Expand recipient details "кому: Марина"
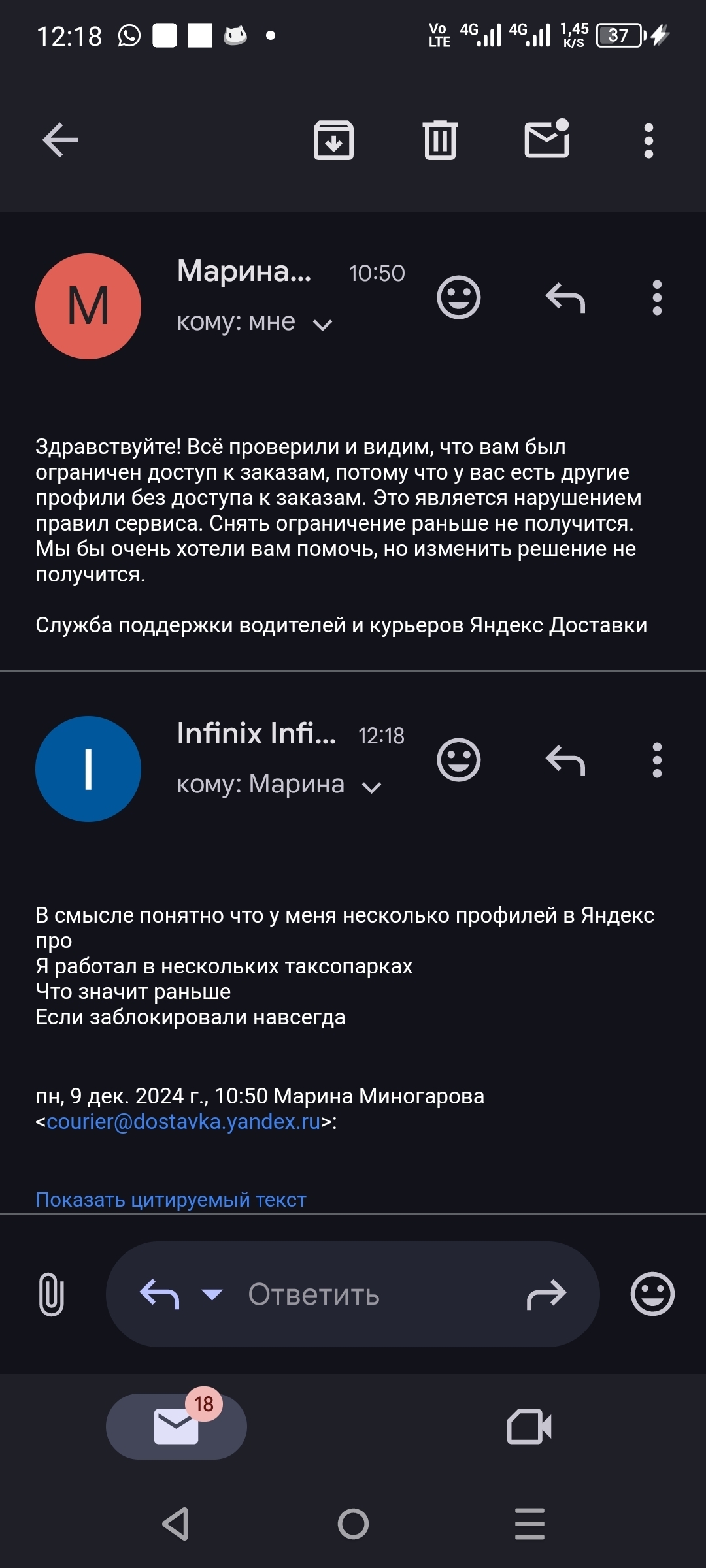The width and height of the screenshot is (706, 1568). [x=371, y=787]
